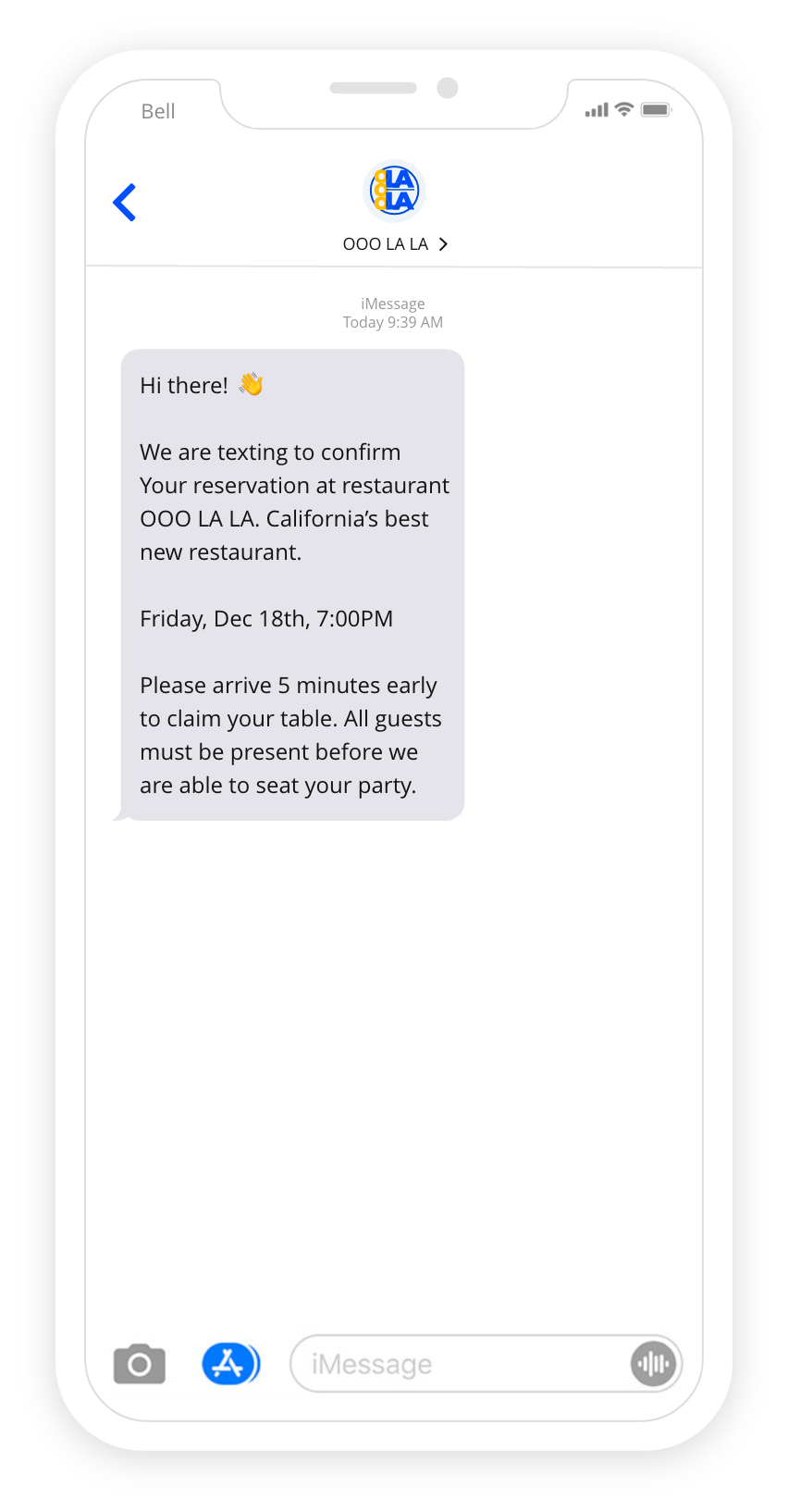788x1512 pixels.
Task: Go back to the messages list
Action: [125, 203]
